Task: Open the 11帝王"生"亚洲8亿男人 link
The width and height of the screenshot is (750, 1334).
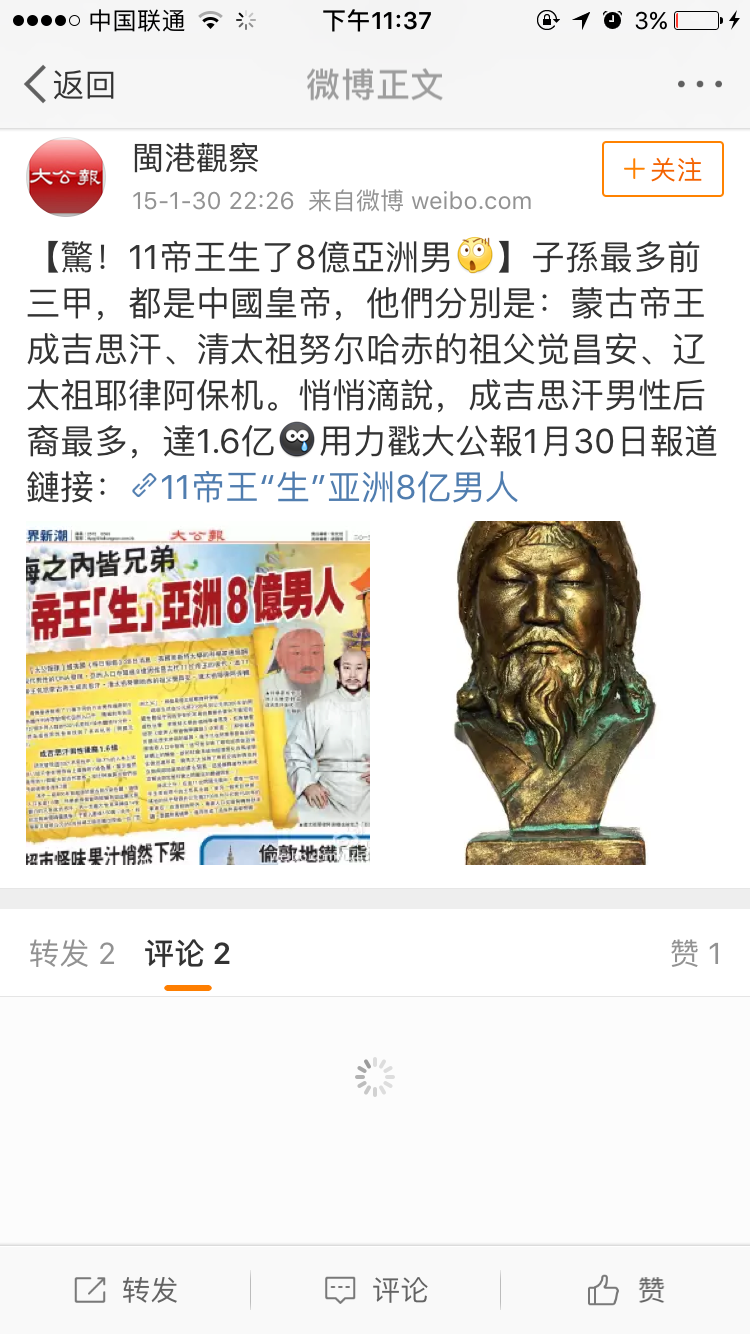Action: tap(326, 487)
